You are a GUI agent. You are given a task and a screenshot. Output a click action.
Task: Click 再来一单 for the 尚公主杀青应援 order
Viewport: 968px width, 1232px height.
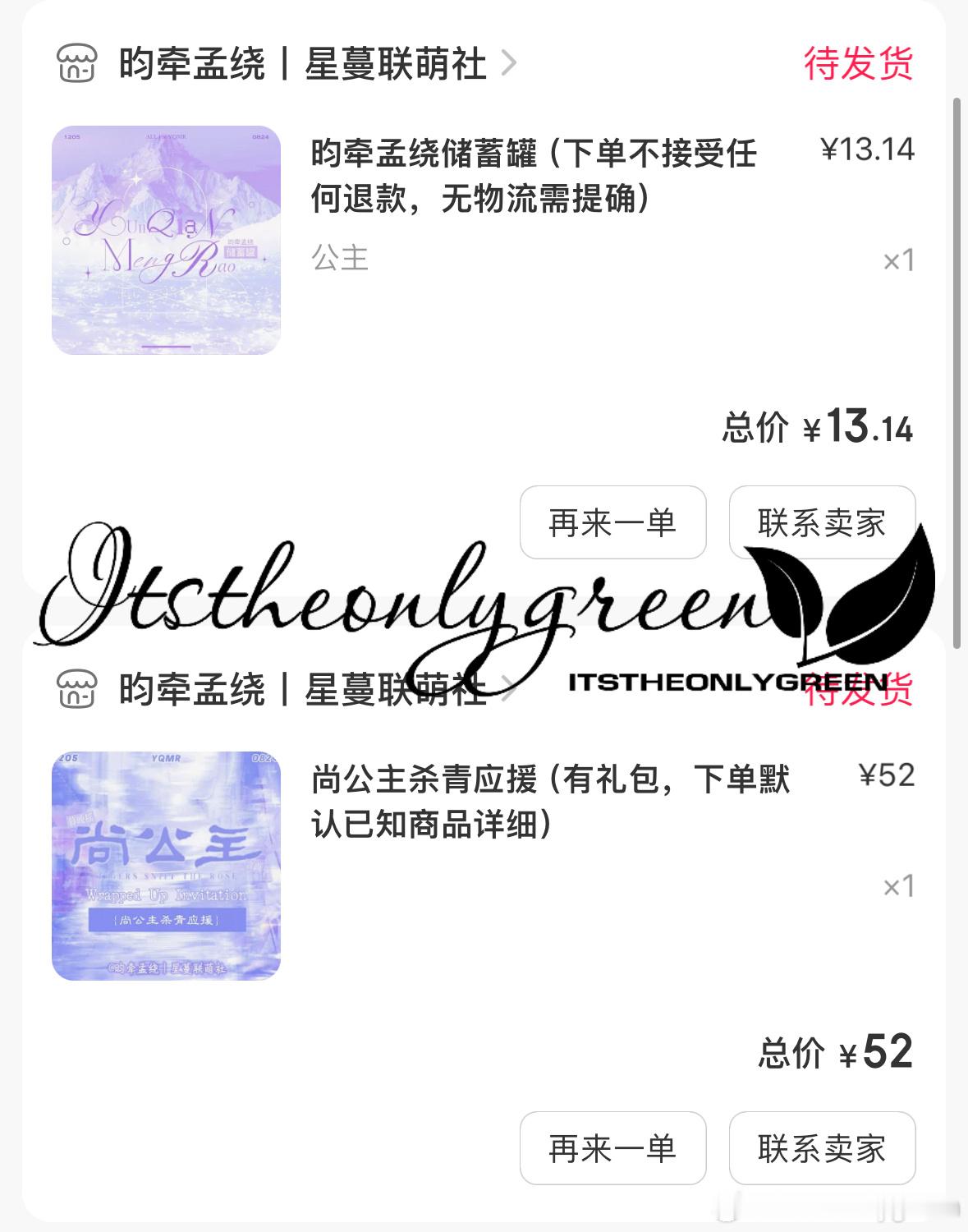pos(612,1148)
